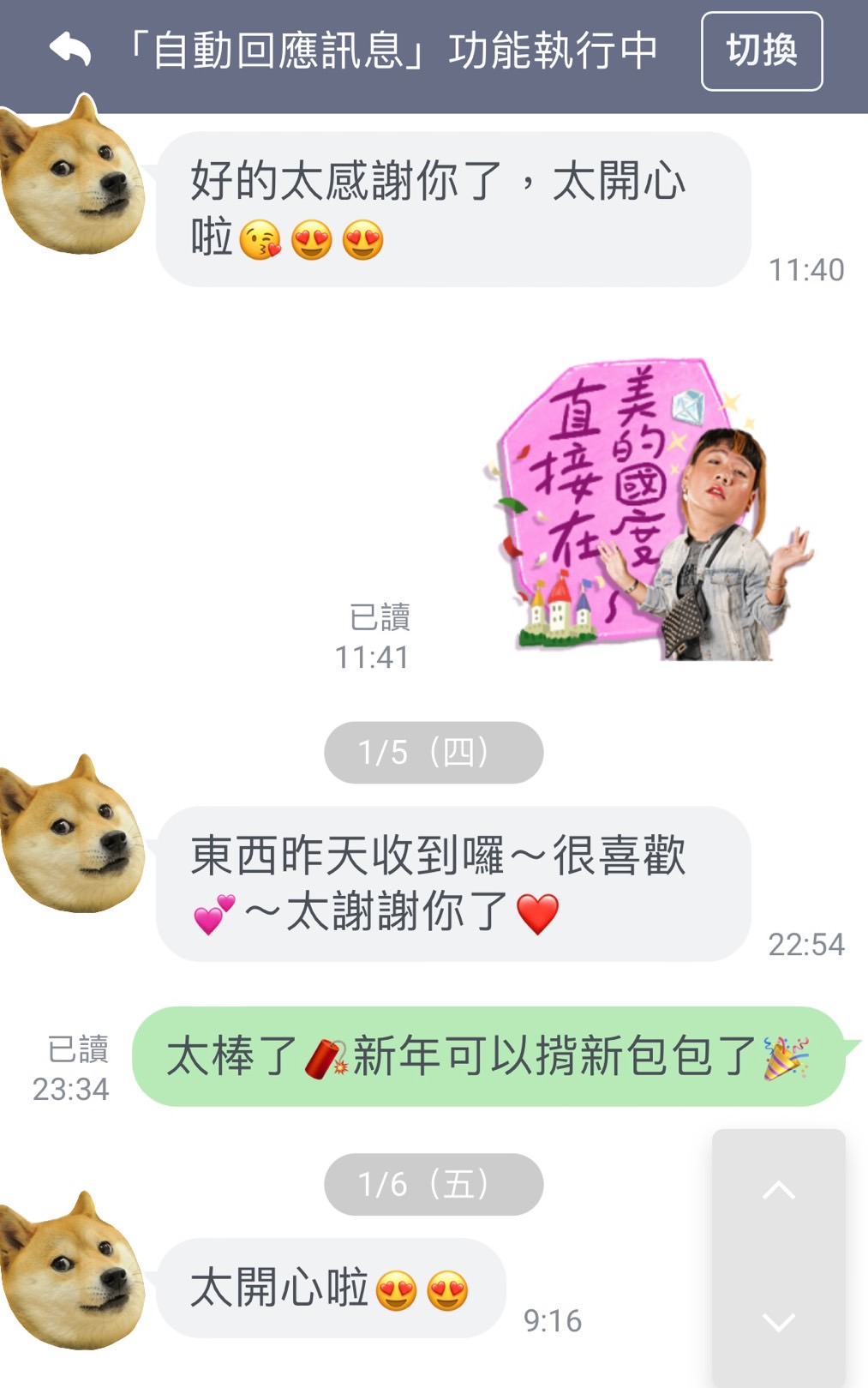Toggle the auto-reply mode with 切換
This screenshot has width=868, height=1388.
[763, 51]
